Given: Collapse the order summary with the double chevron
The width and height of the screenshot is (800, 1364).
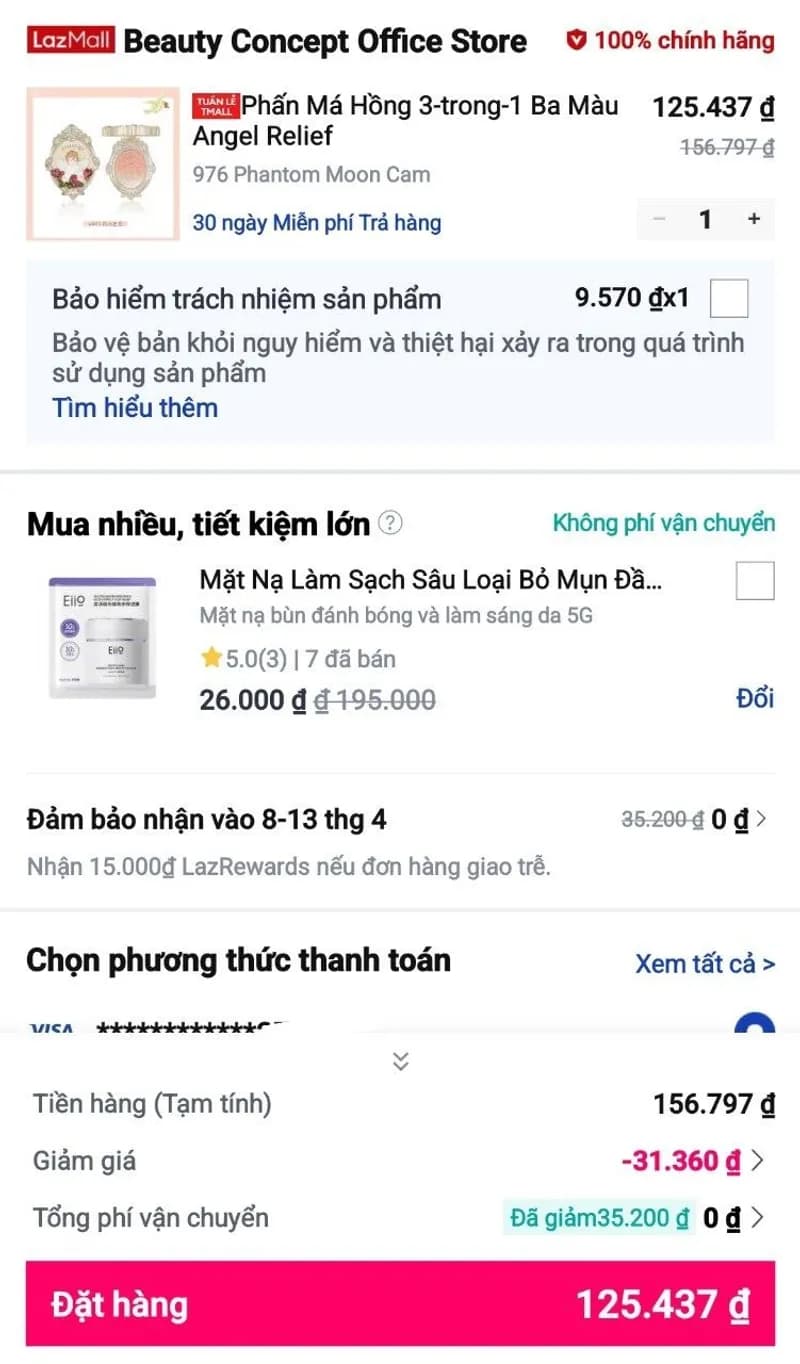Looking at the screenshot, I should pos(400,1063).
